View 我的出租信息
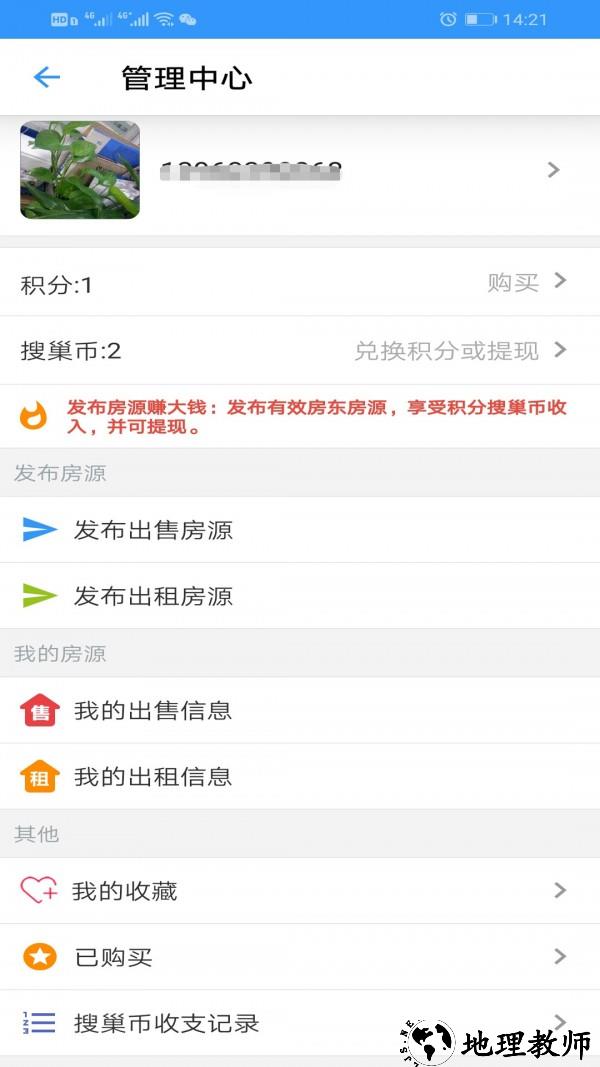The width and height of the screenshot is (600, 1067). [x=153, y=777]
